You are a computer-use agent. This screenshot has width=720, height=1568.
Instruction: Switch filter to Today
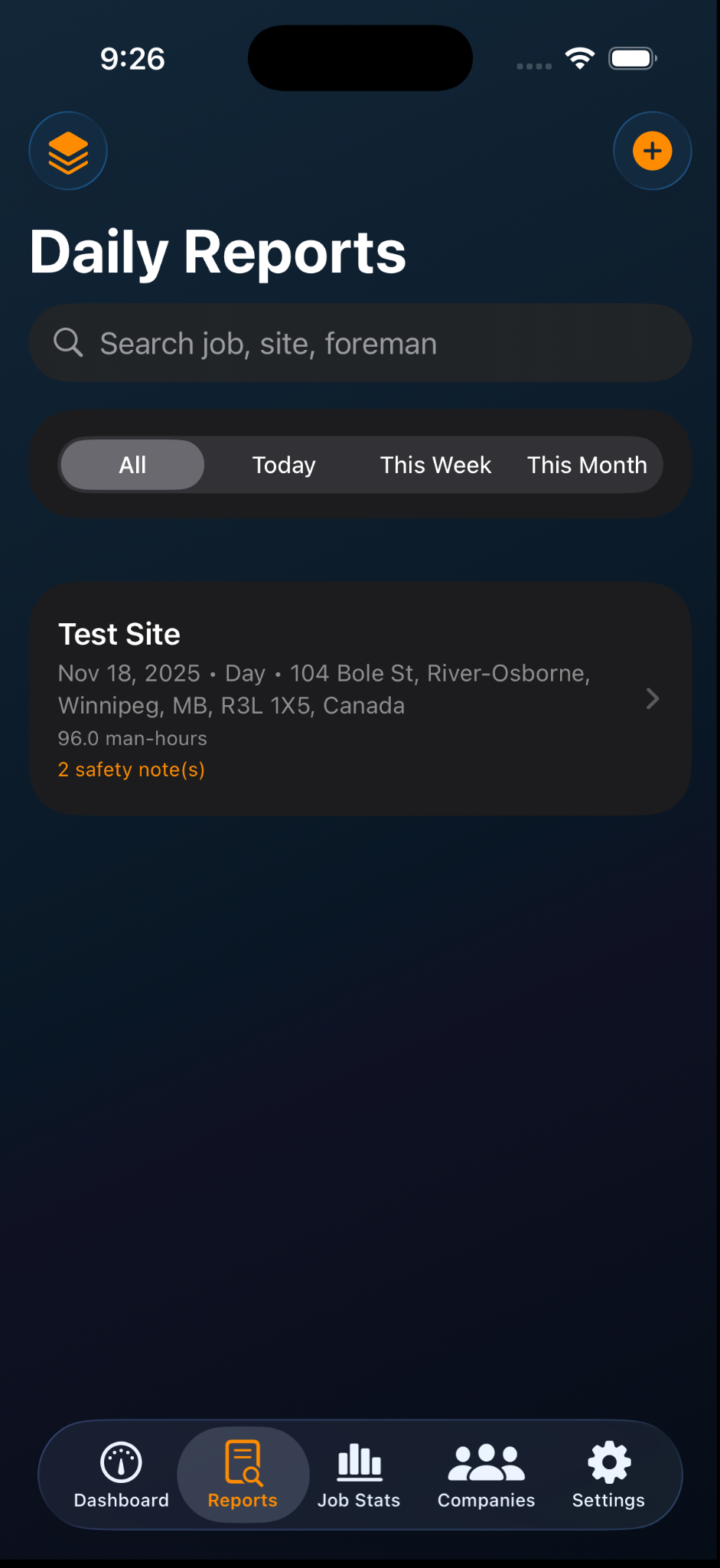click(283, 464)
